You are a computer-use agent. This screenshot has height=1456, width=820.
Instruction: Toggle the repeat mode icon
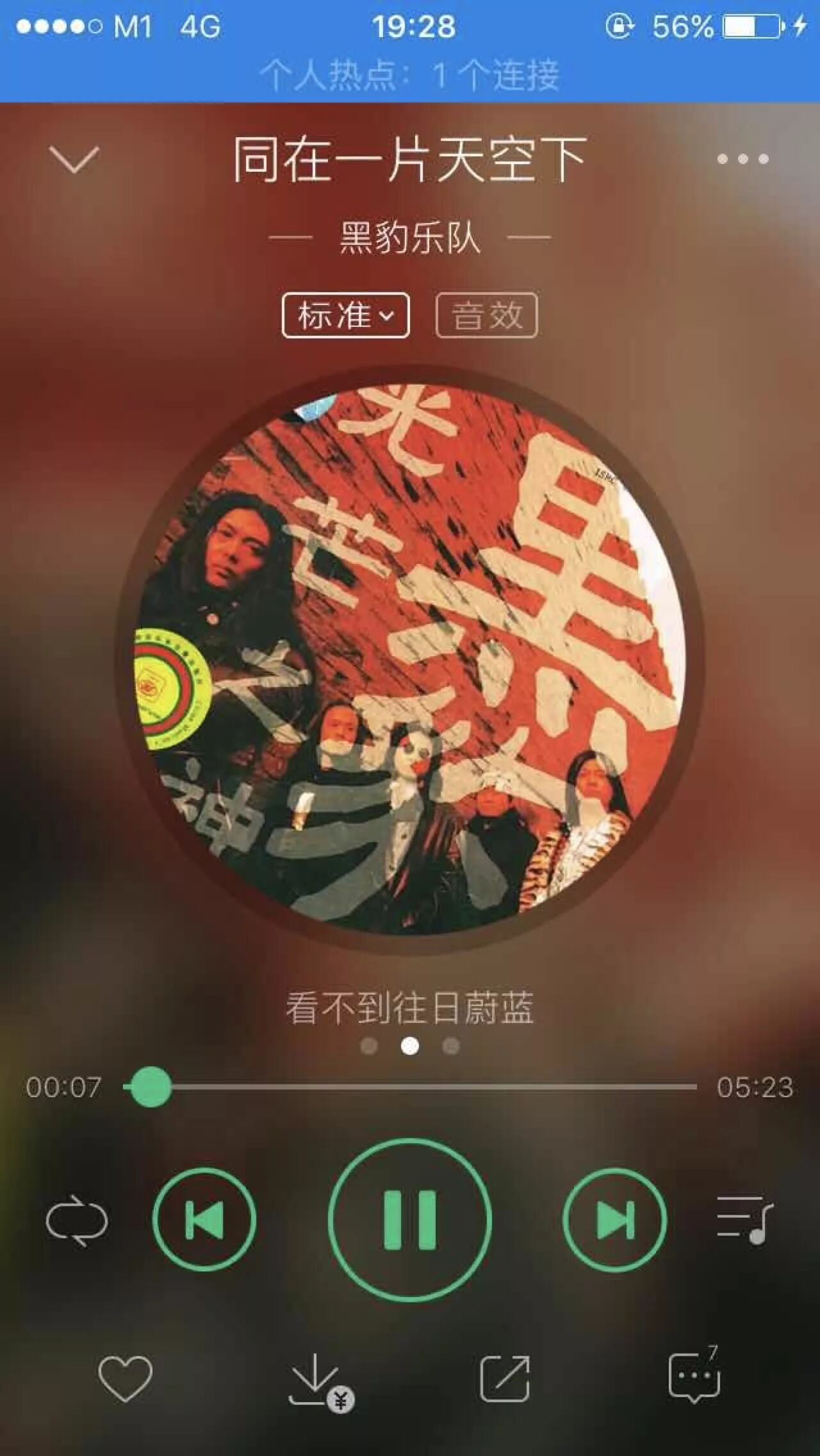point(77,1220)
